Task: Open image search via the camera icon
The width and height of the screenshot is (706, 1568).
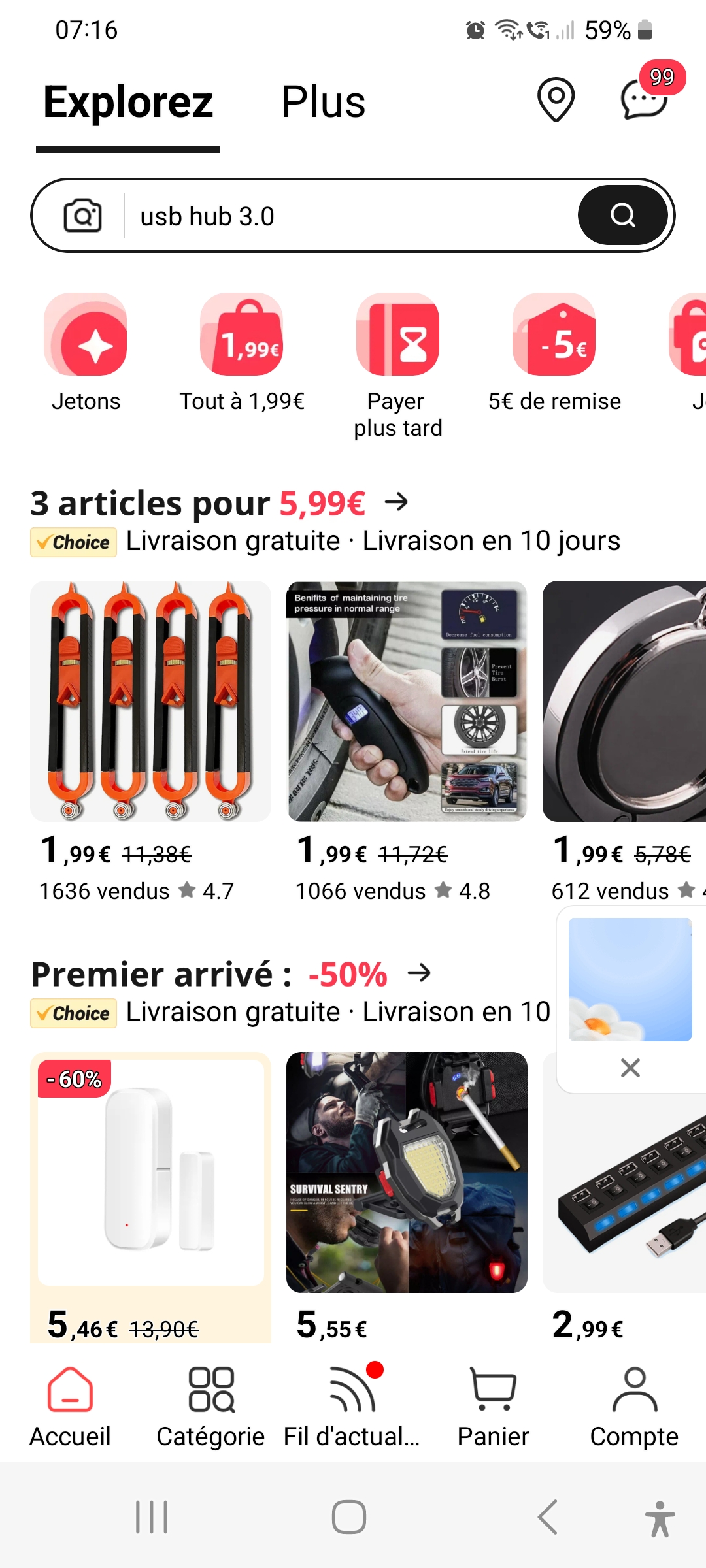Action: [84, 215]
